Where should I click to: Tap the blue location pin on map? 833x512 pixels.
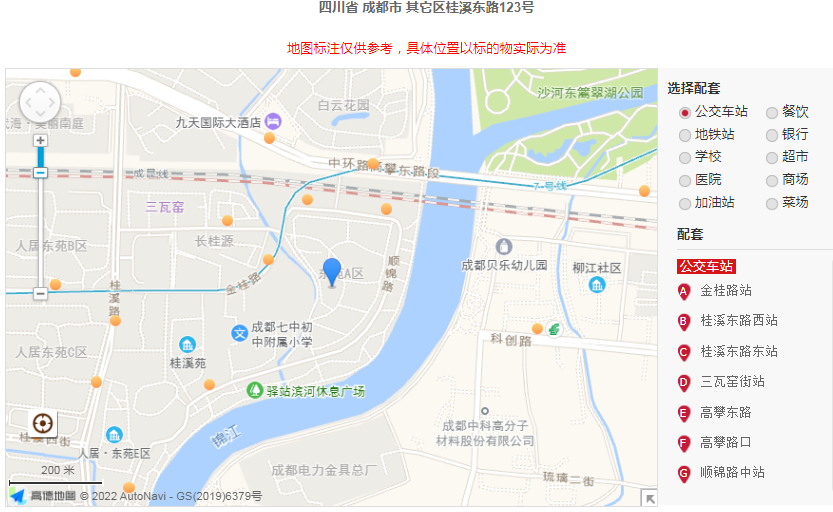(x=332, y=270)
